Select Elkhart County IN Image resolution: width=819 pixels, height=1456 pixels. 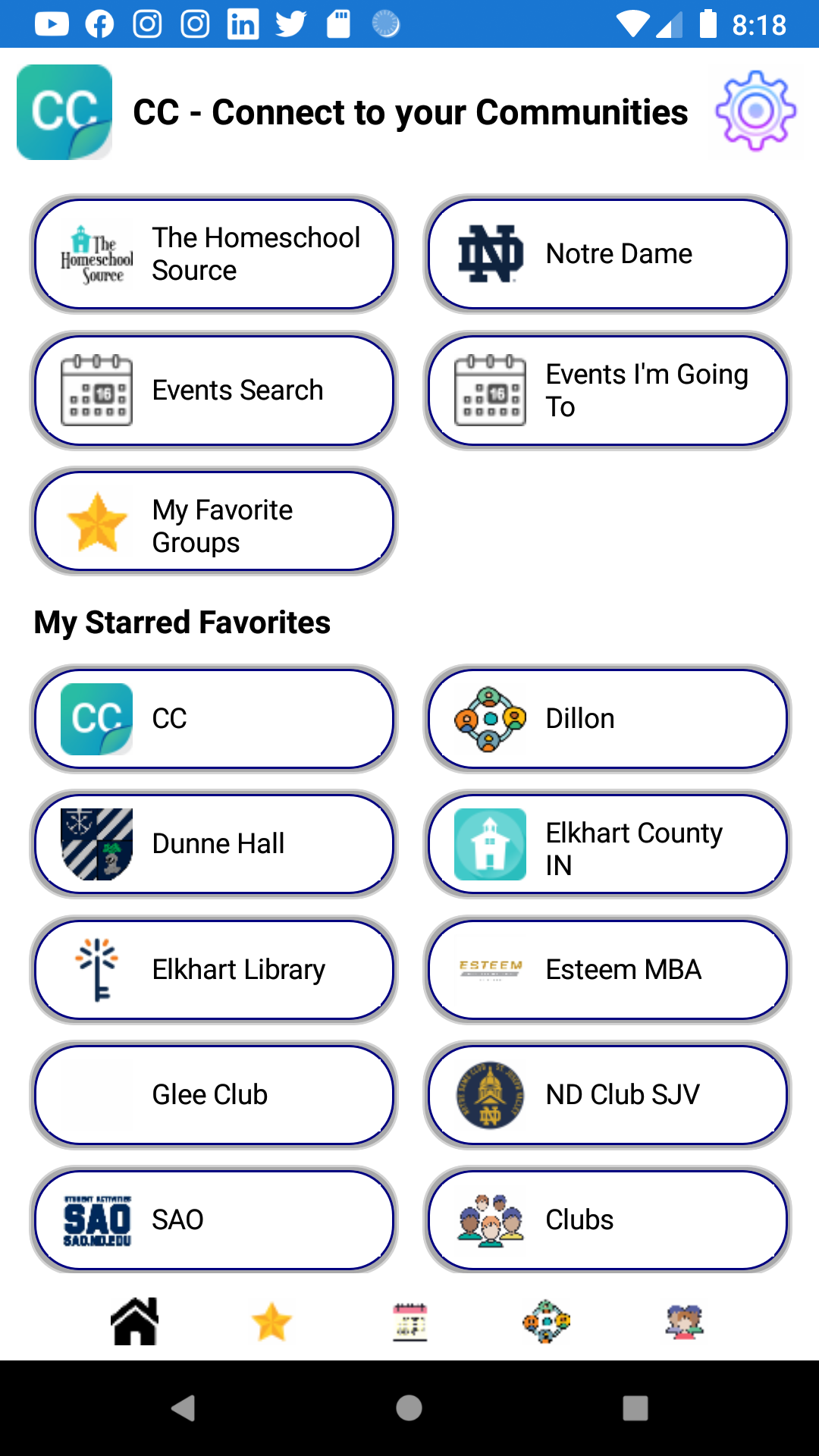tap(607, 844)
